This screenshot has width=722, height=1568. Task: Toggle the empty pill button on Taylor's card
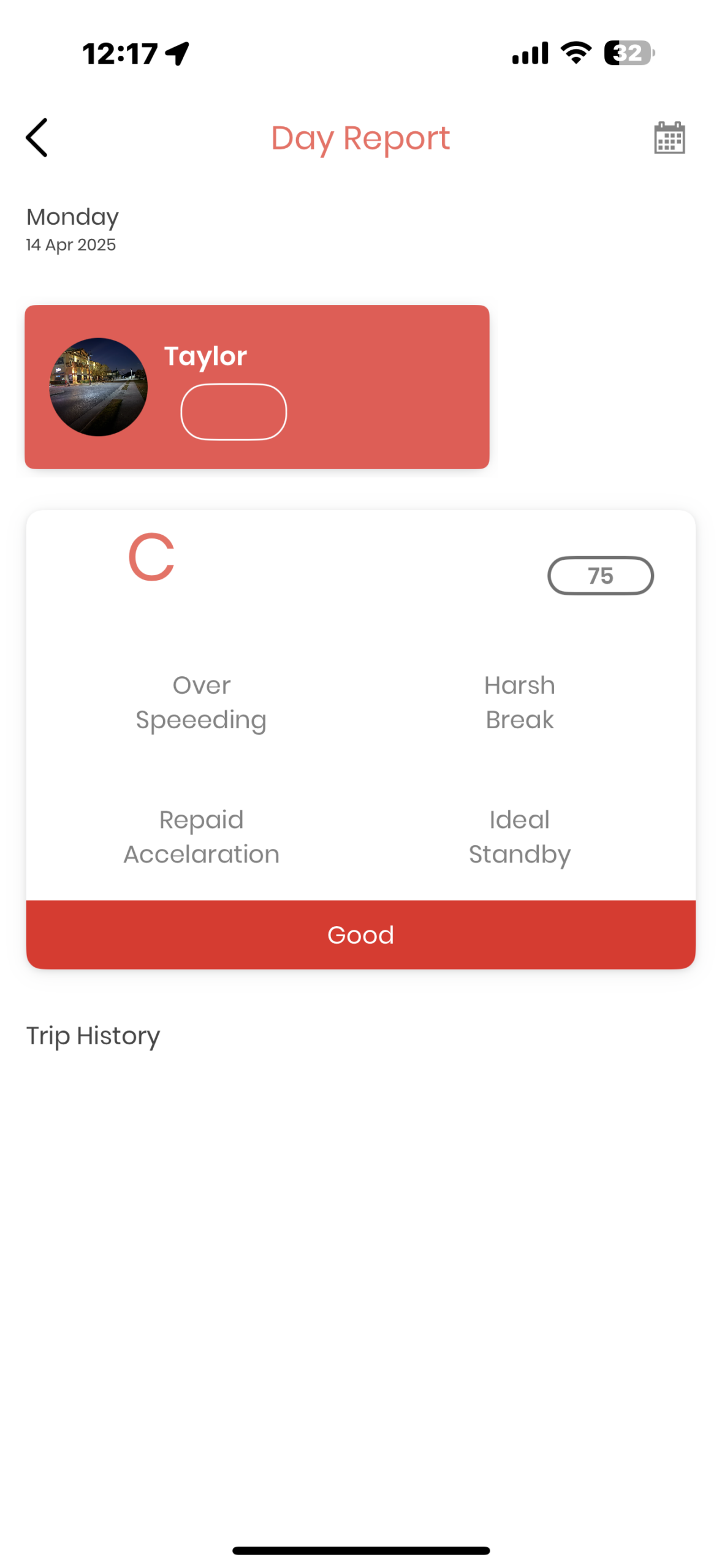234,411
